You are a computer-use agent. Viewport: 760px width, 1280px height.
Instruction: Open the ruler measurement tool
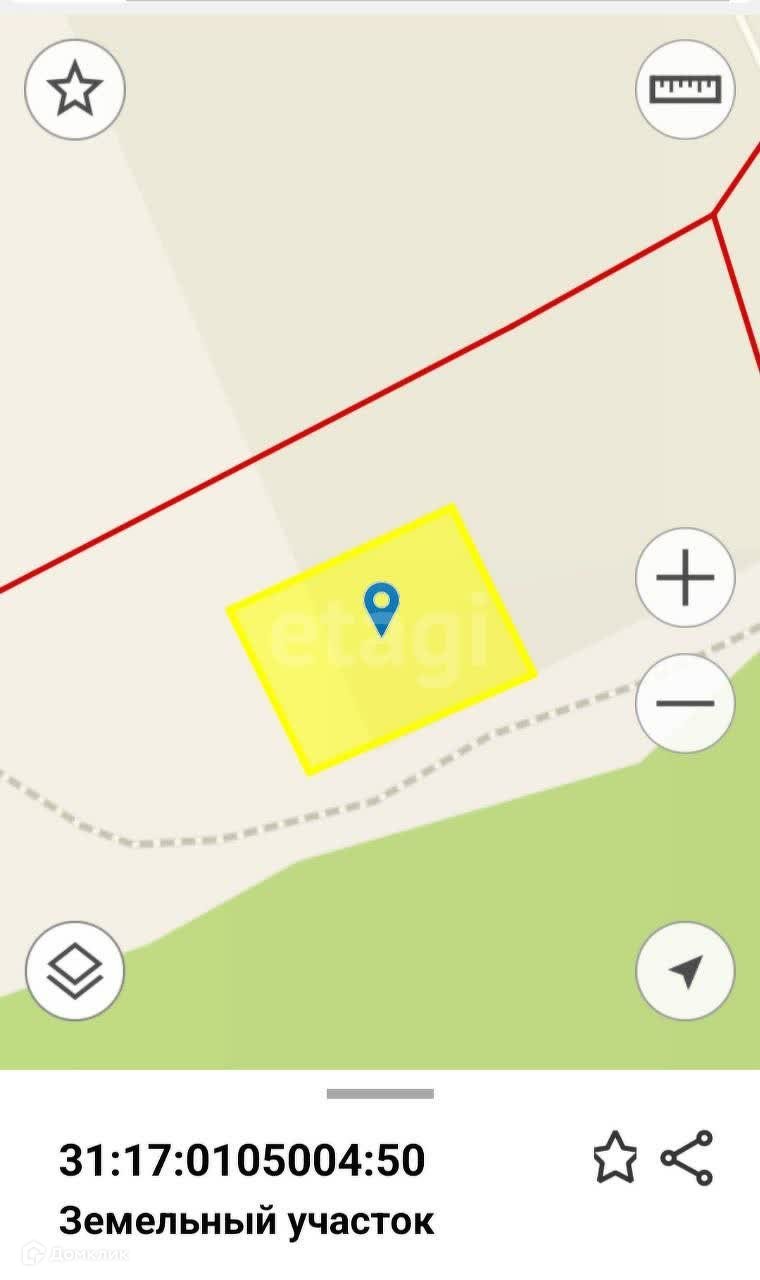[x=685, y=89]
